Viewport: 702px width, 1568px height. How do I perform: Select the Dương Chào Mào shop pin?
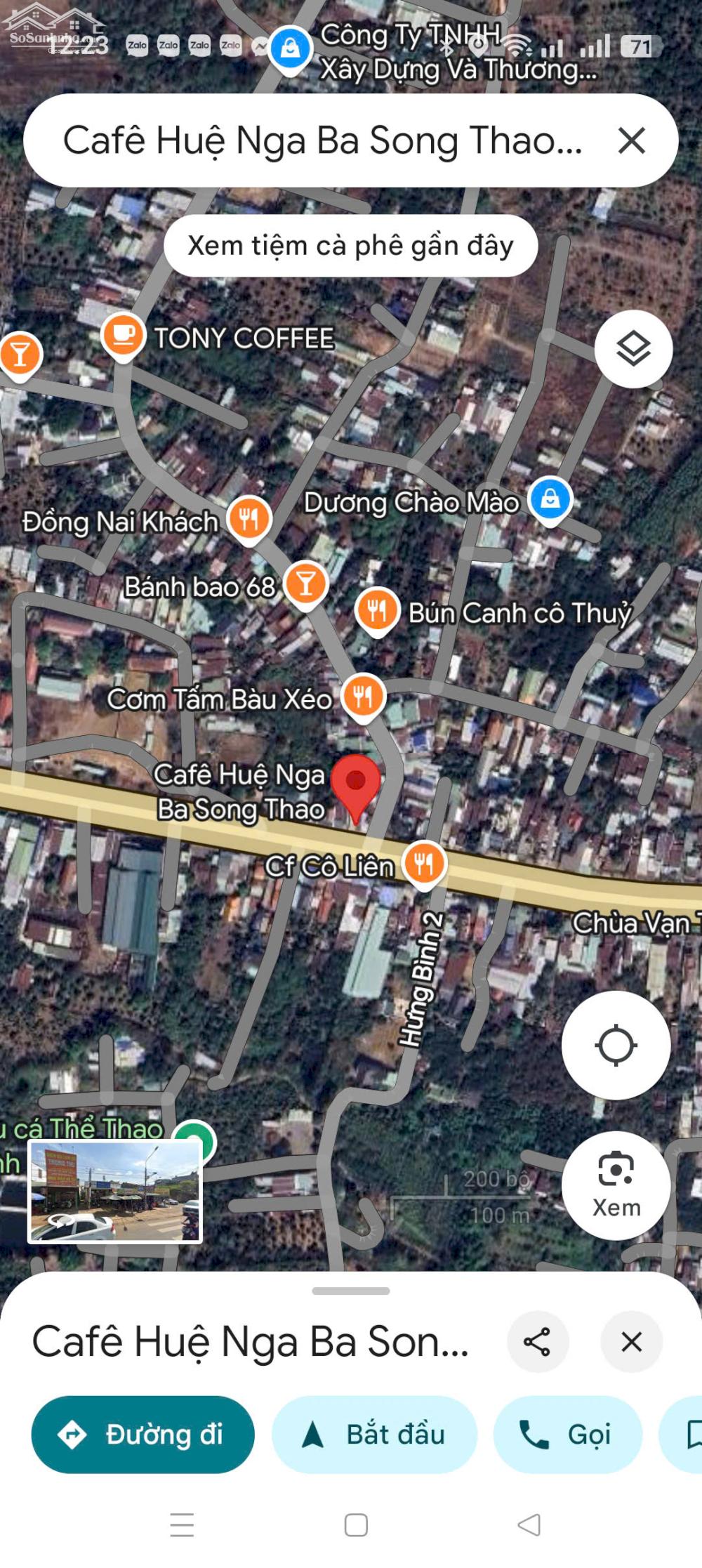coord(550,499)
